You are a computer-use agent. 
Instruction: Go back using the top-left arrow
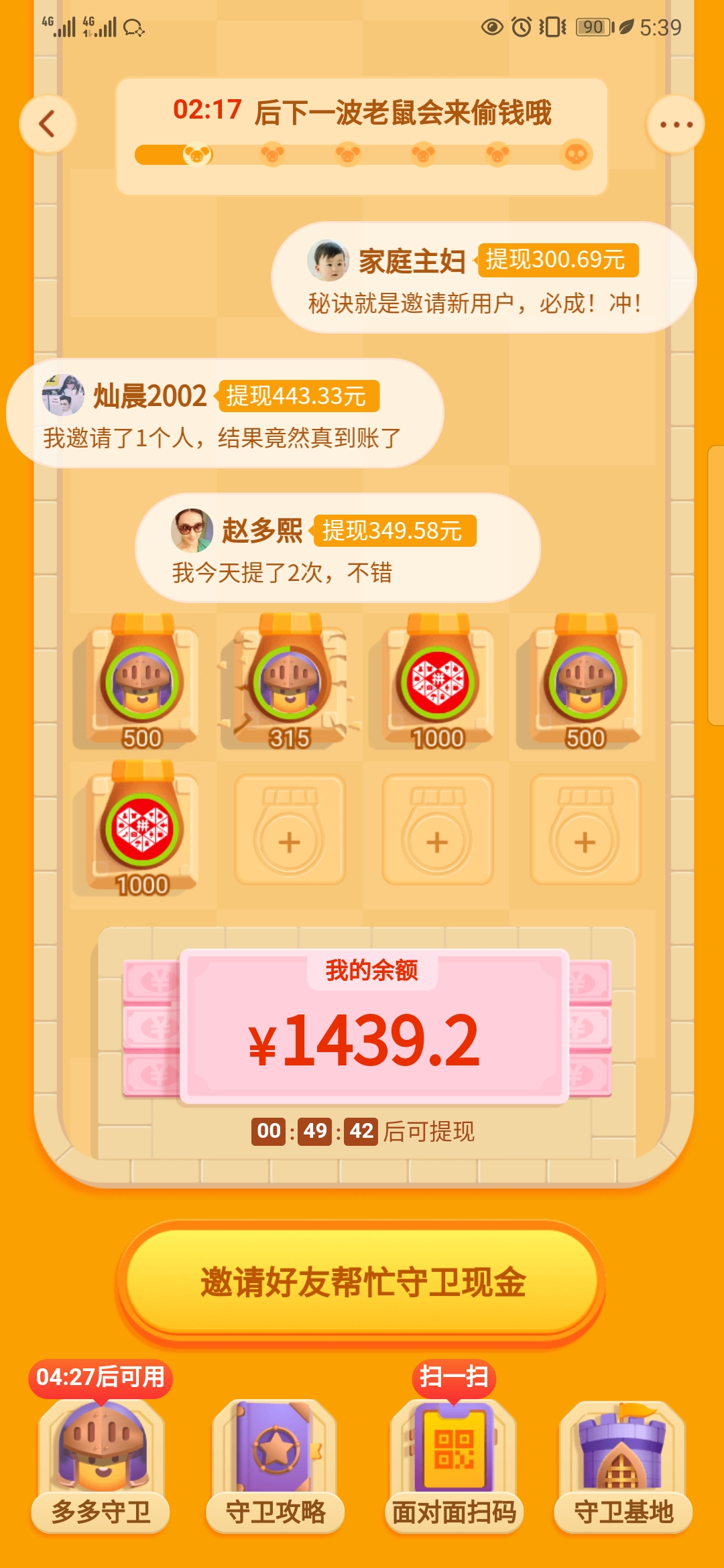(x=47, y=125)
